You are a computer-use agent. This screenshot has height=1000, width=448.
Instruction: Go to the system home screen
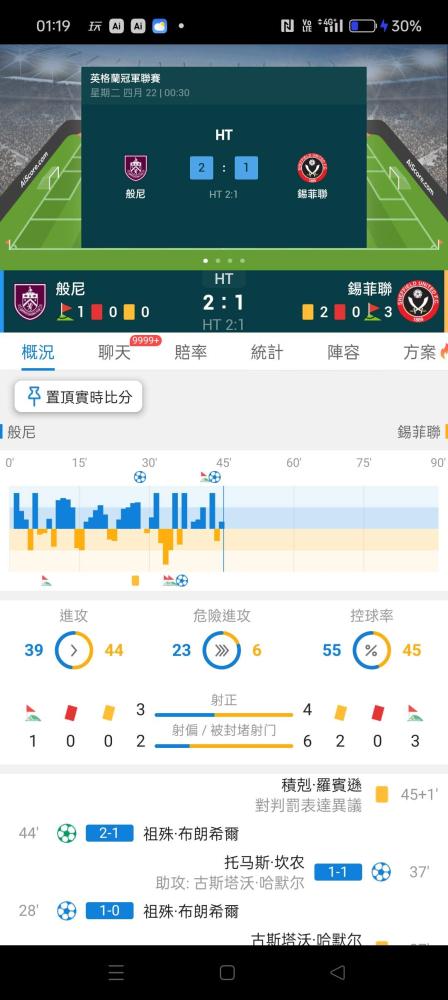pos(227,972)
